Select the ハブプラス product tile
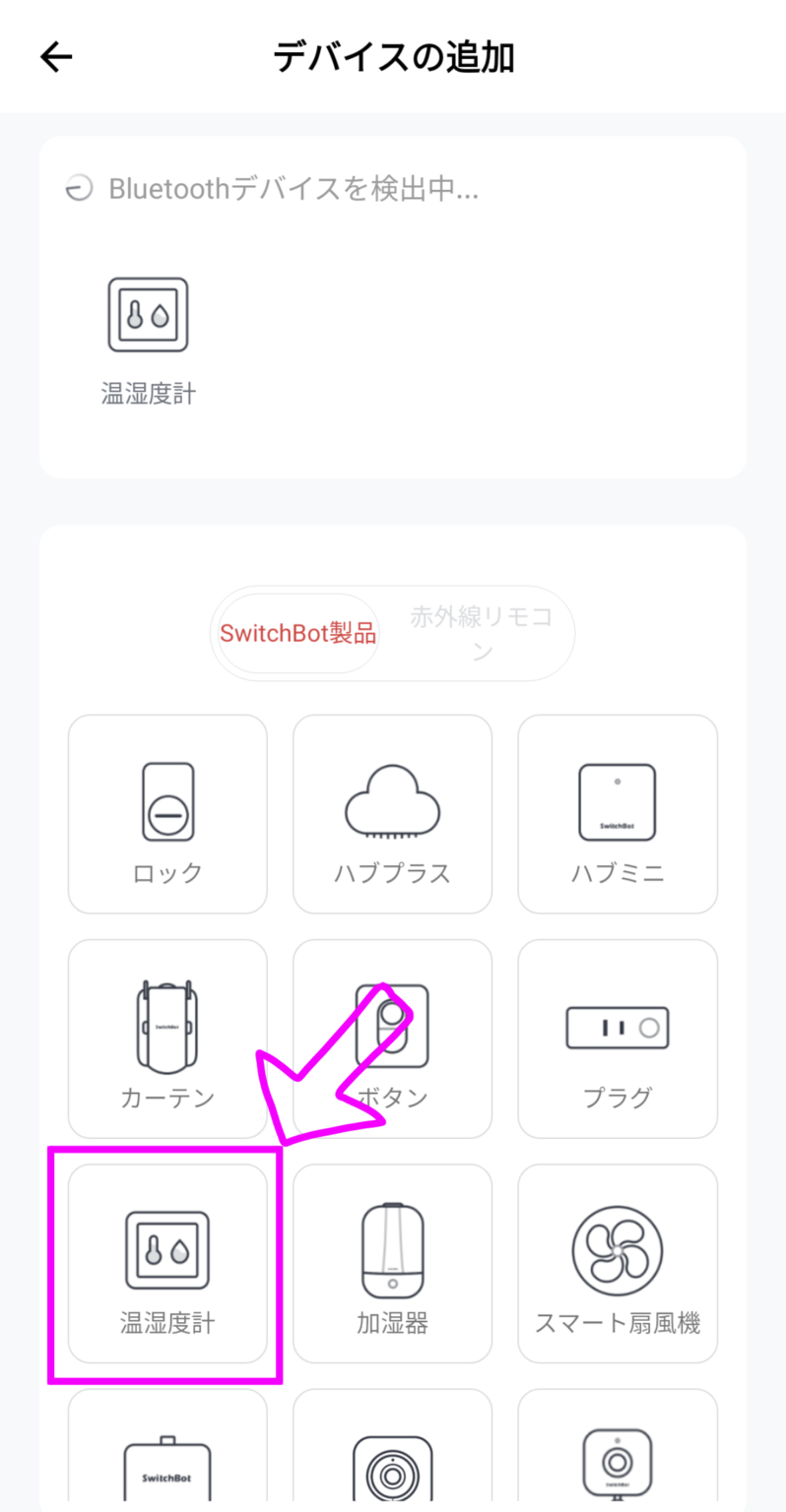Viewport: 786px width, 1512px height. tap(392, 814)
